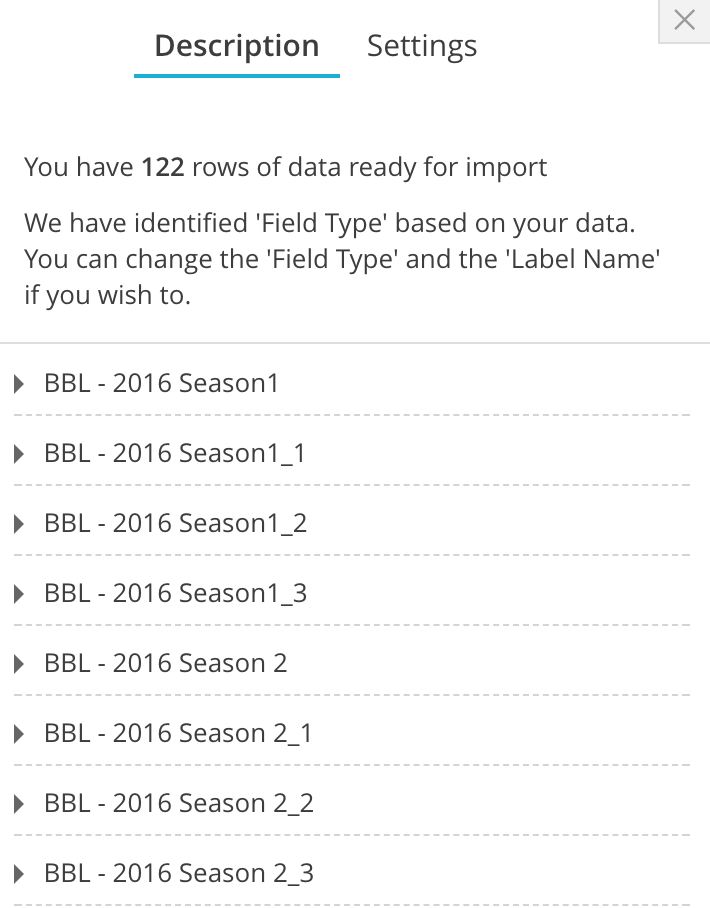710x908 pixels.
Task: Select the Description tab
Action: [x=237, y=46]
